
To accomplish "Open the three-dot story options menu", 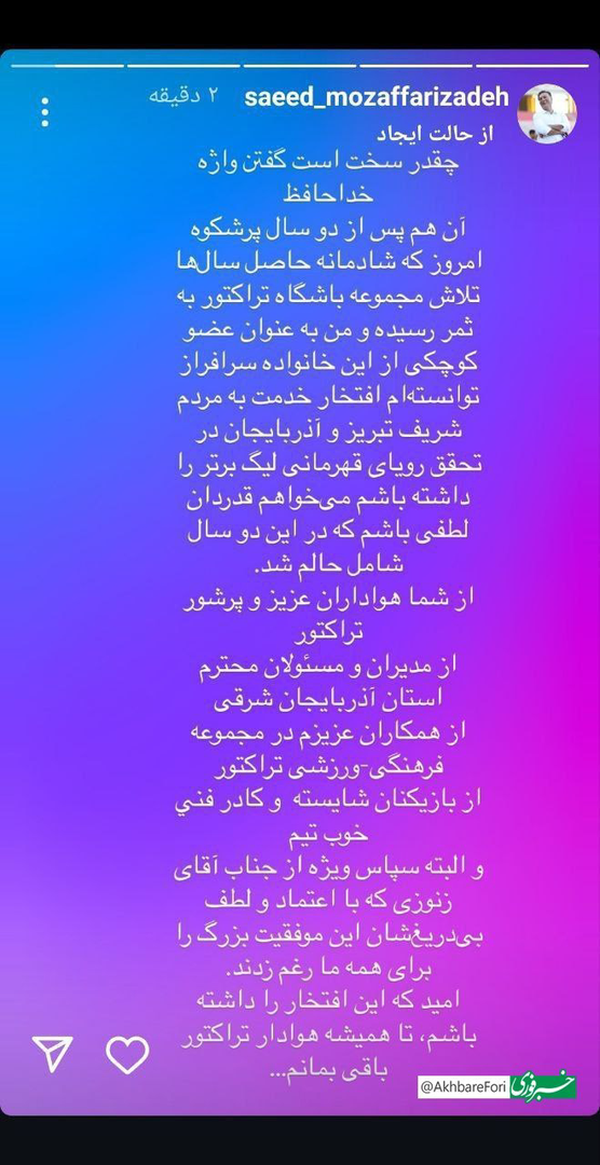I will click(x=45, y=111).
